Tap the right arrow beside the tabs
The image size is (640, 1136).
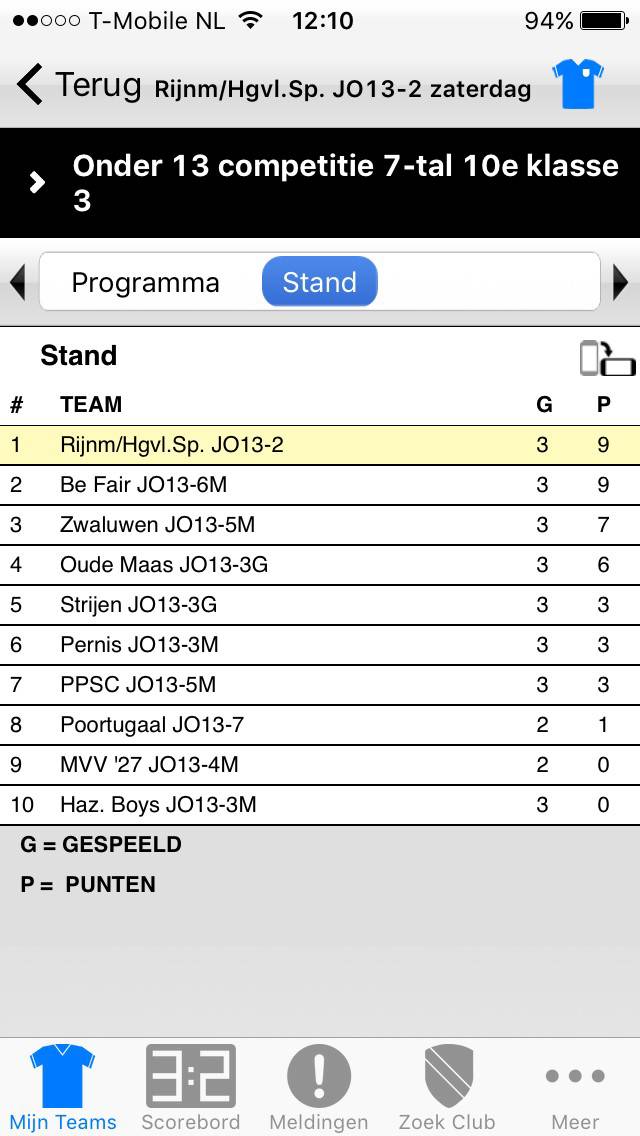pos(620,282)
